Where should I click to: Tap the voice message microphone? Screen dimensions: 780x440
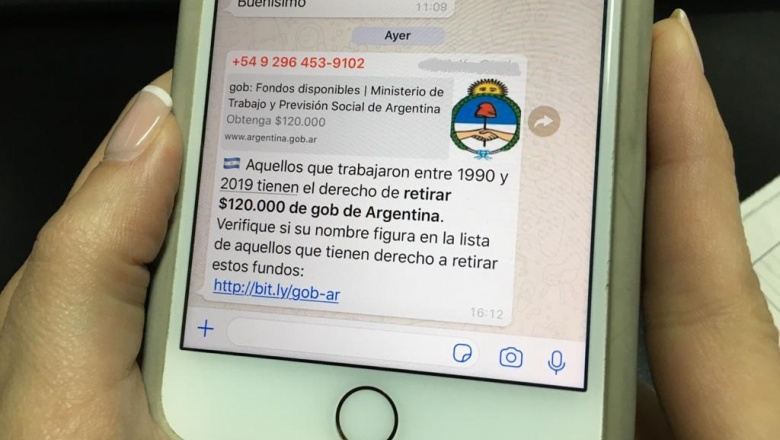pos(556,362)
